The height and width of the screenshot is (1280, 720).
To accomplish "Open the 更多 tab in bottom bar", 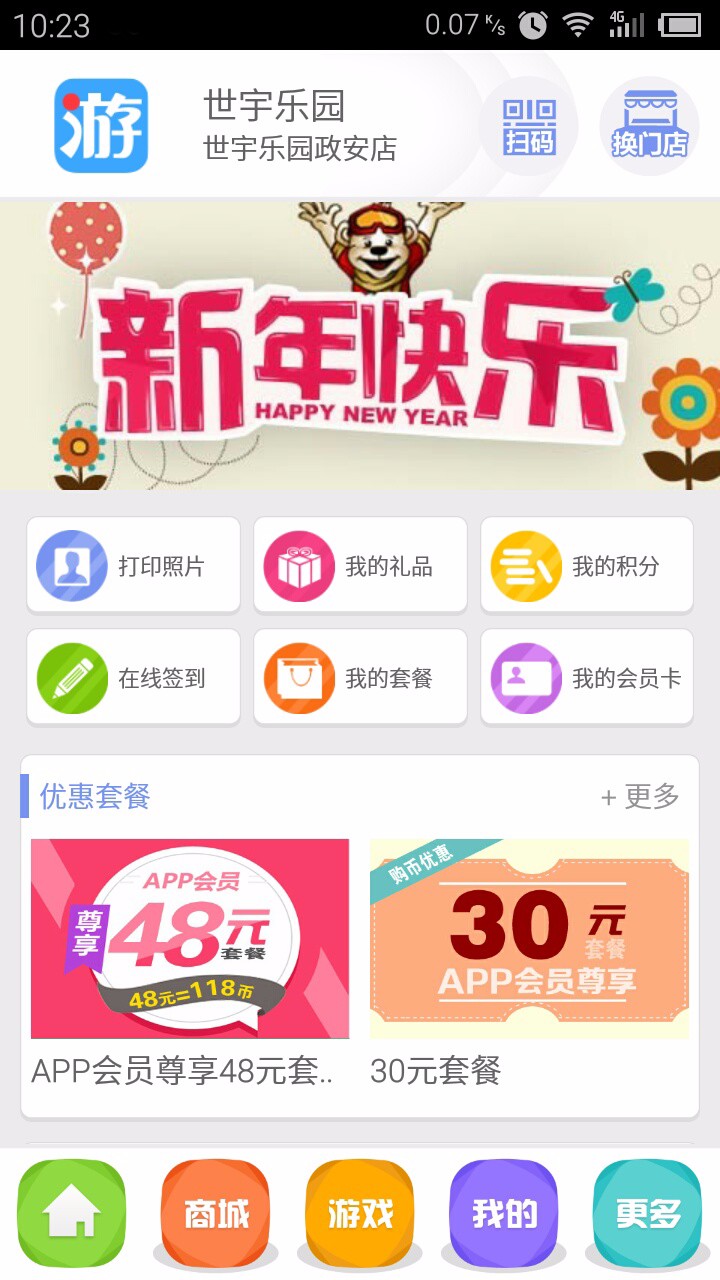I will (x=648, y=1214).
